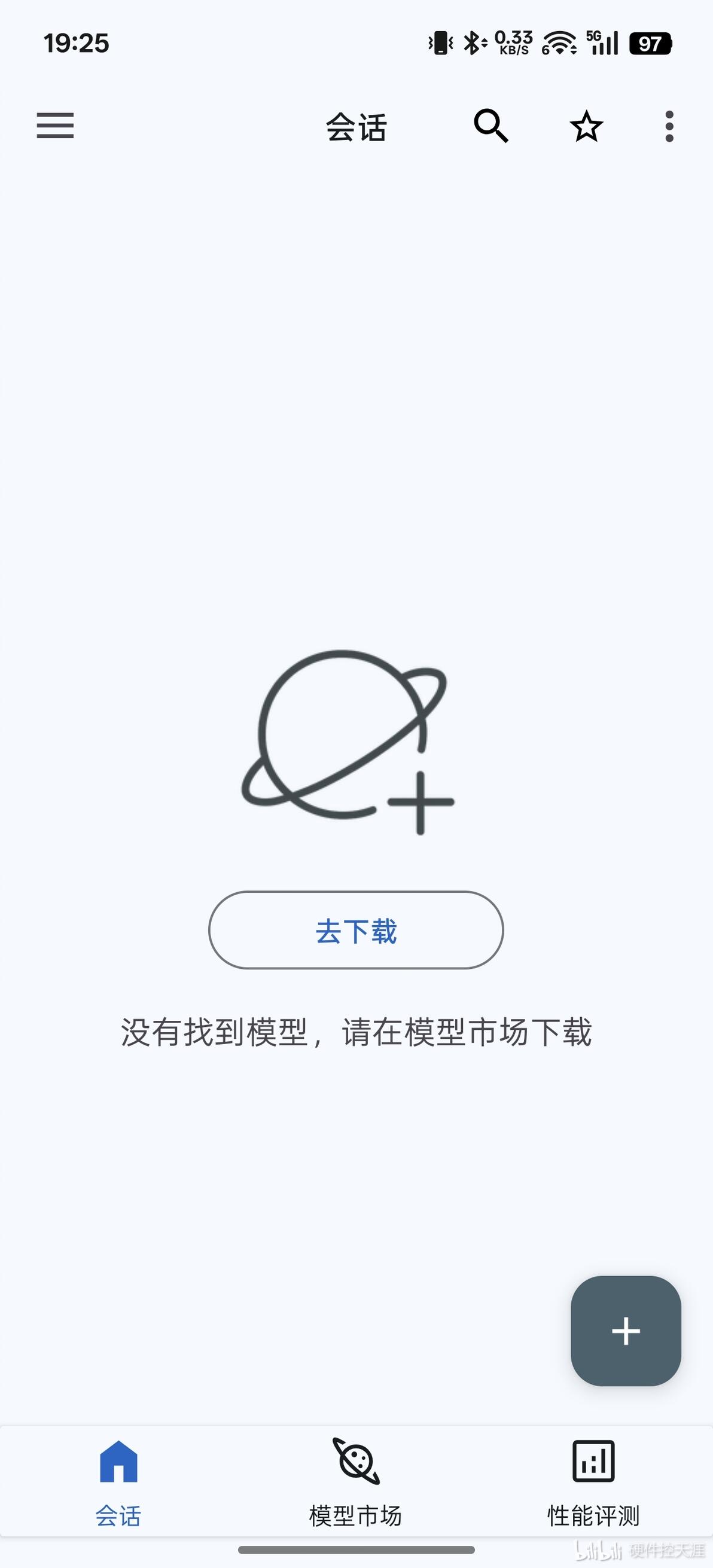
Task: Tap the search magnifier icon
Action: tap(490, 126)
